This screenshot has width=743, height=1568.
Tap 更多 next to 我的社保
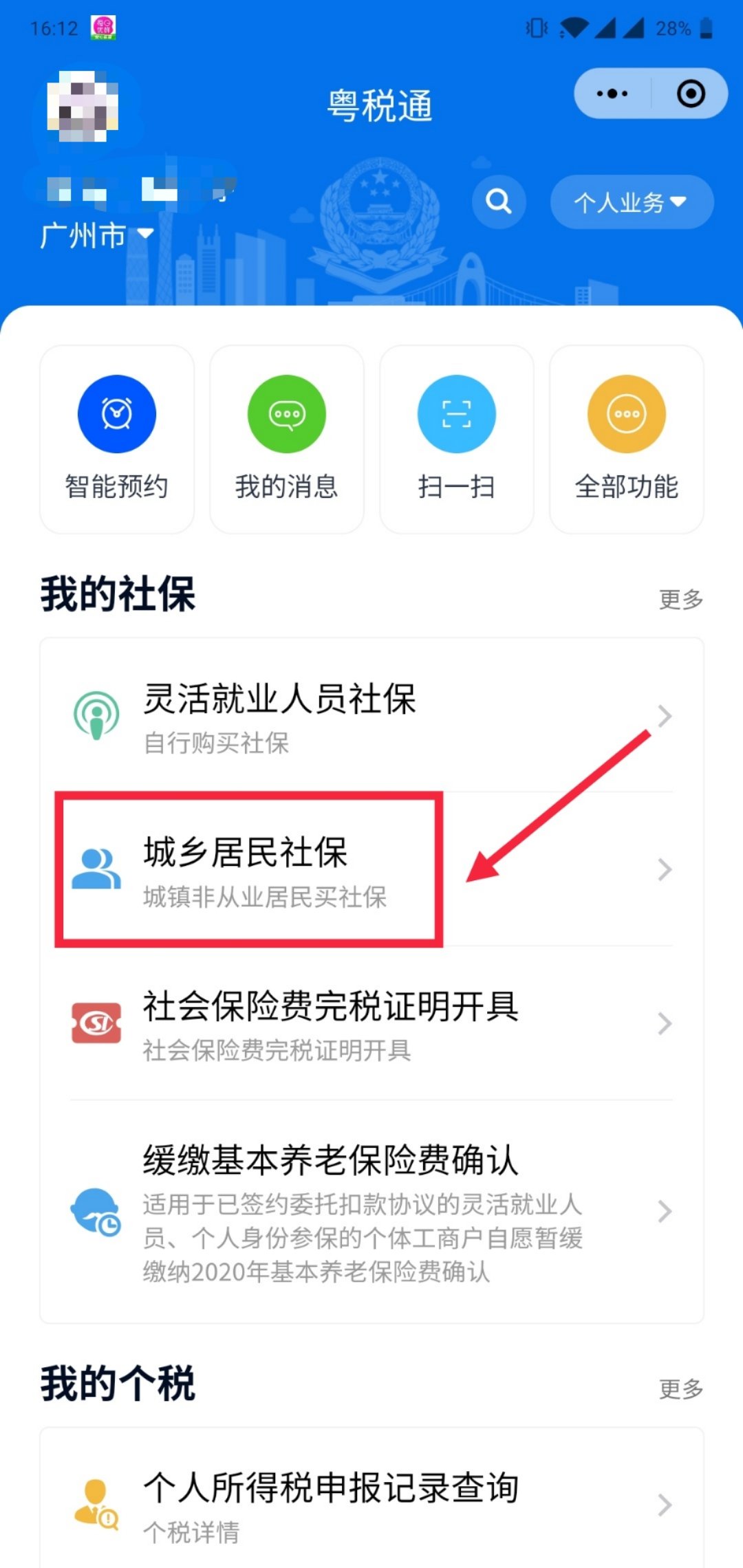[x=680, y=599]
